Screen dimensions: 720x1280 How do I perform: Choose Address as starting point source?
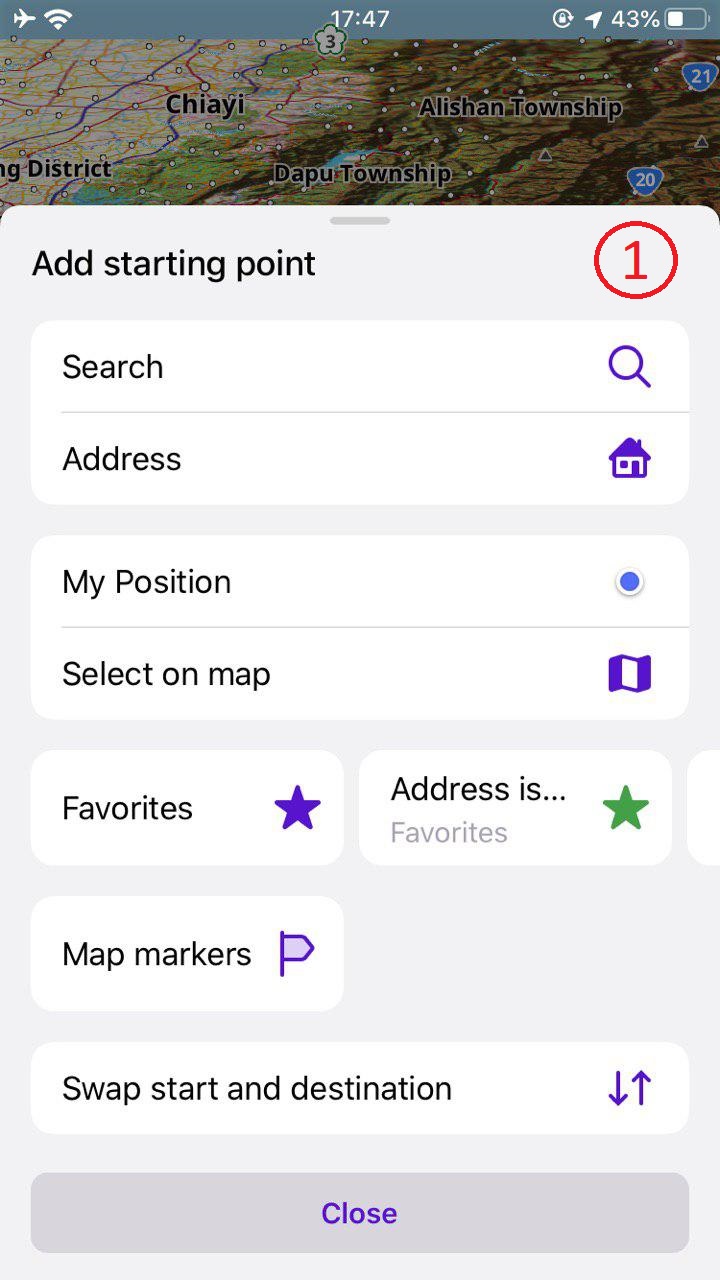360,459
